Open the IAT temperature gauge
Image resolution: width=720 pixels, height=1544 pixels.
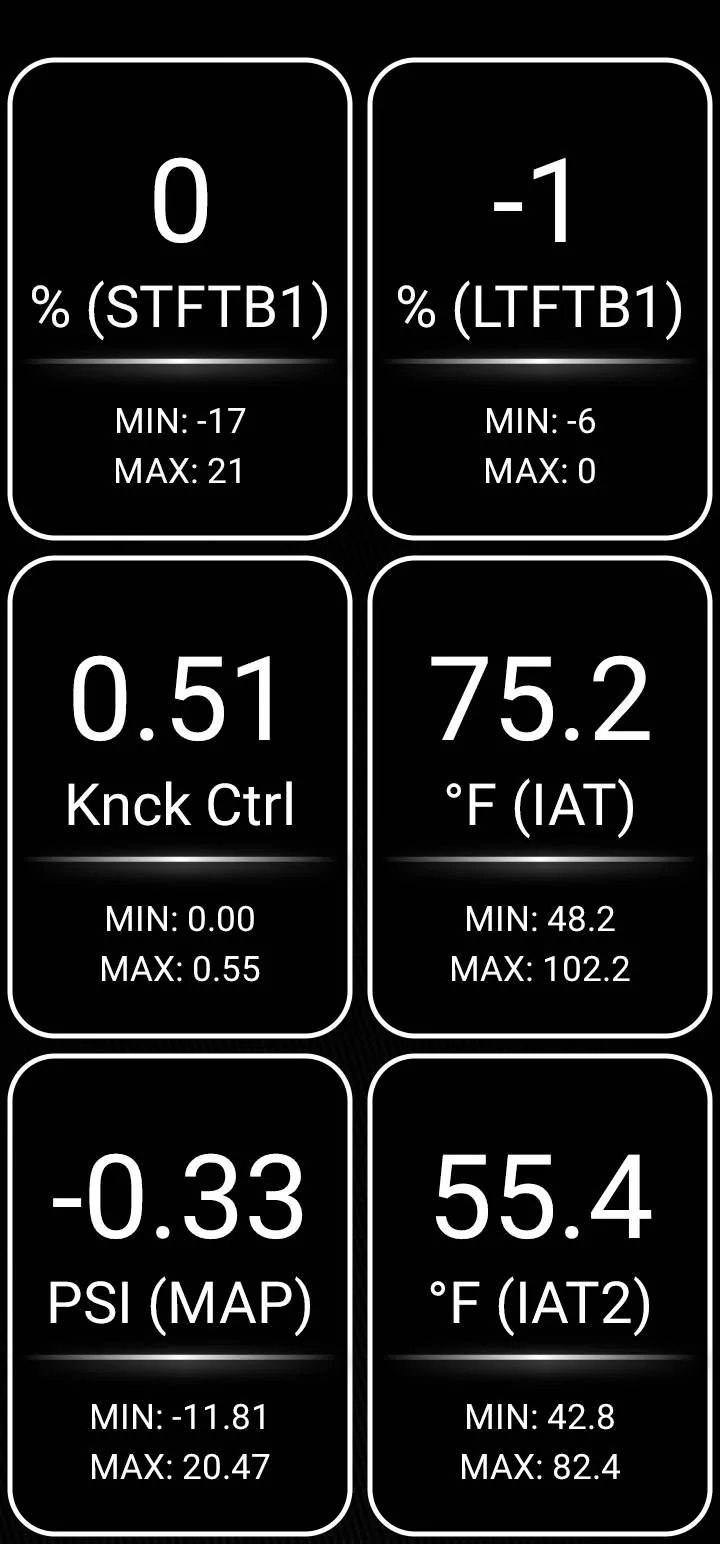(540, 797)
